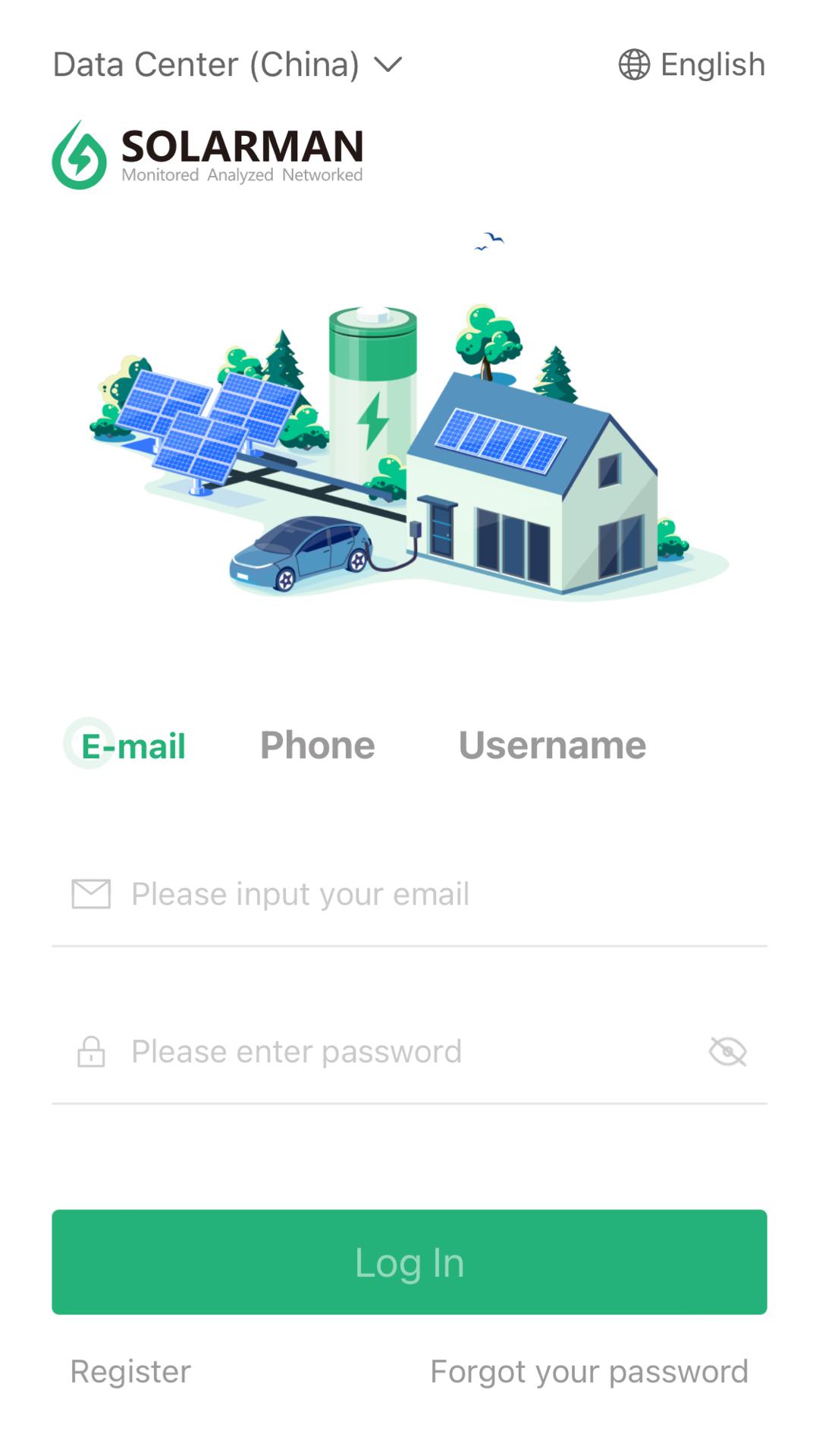Focus the email input field
This screenshot has width=819, height=1456.
click(409, 895)
